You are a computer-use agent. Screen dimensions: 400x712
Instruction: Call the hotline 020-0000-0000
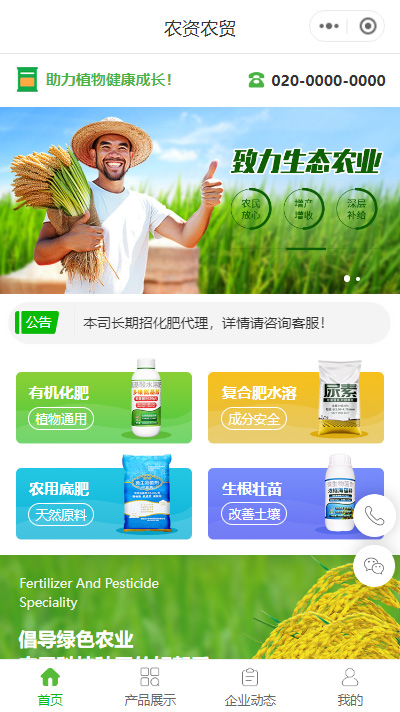pyautogui.click(x=317, y=80)
